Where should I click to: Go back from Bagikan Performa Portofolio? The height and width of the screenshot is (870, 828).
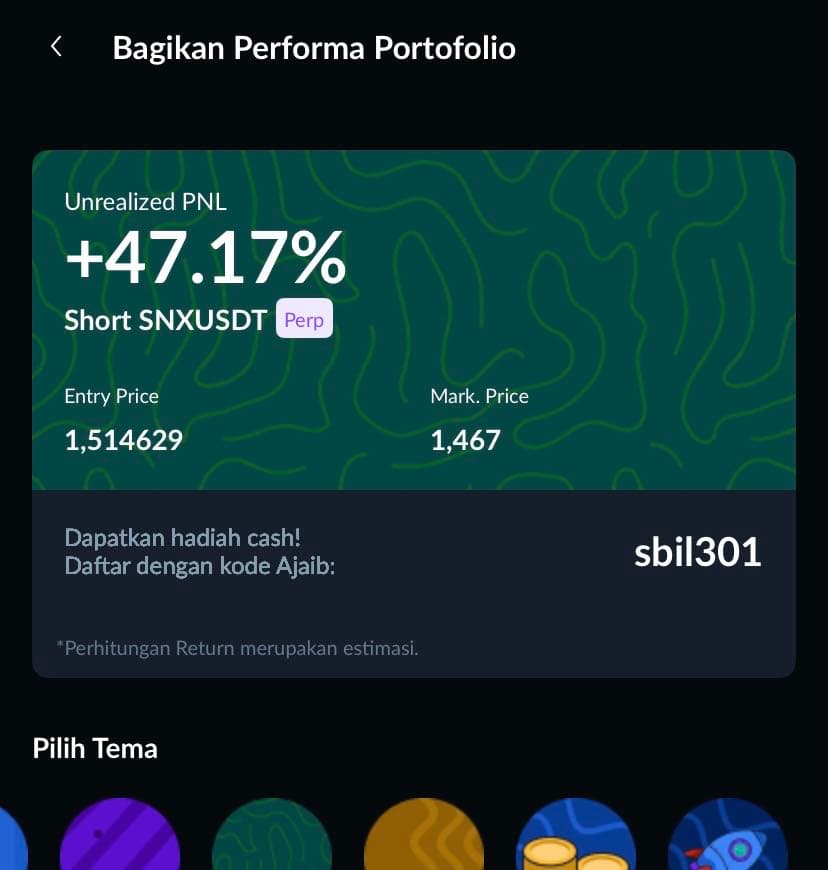point(56,47)
